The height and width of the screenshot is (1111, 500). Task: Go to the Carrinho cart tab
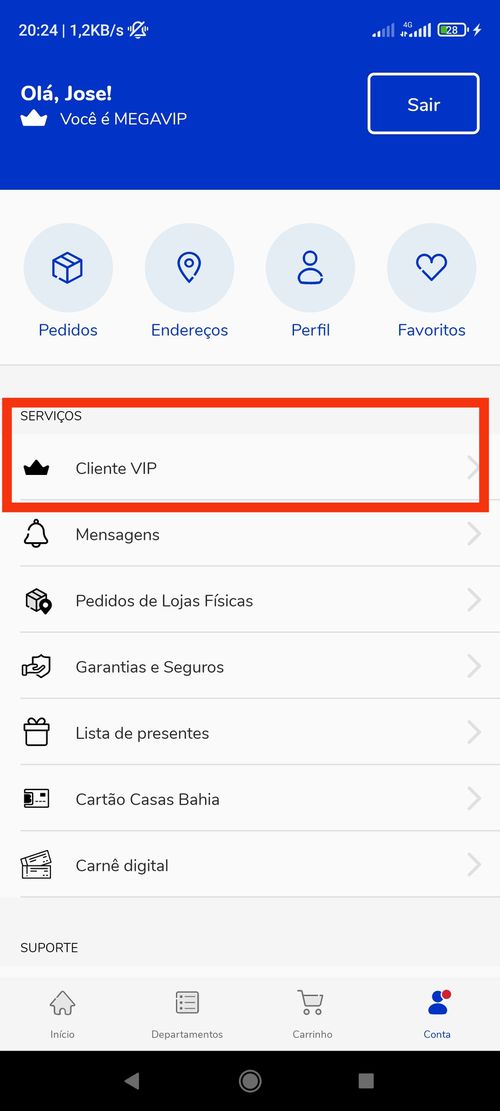(312, 1014)
